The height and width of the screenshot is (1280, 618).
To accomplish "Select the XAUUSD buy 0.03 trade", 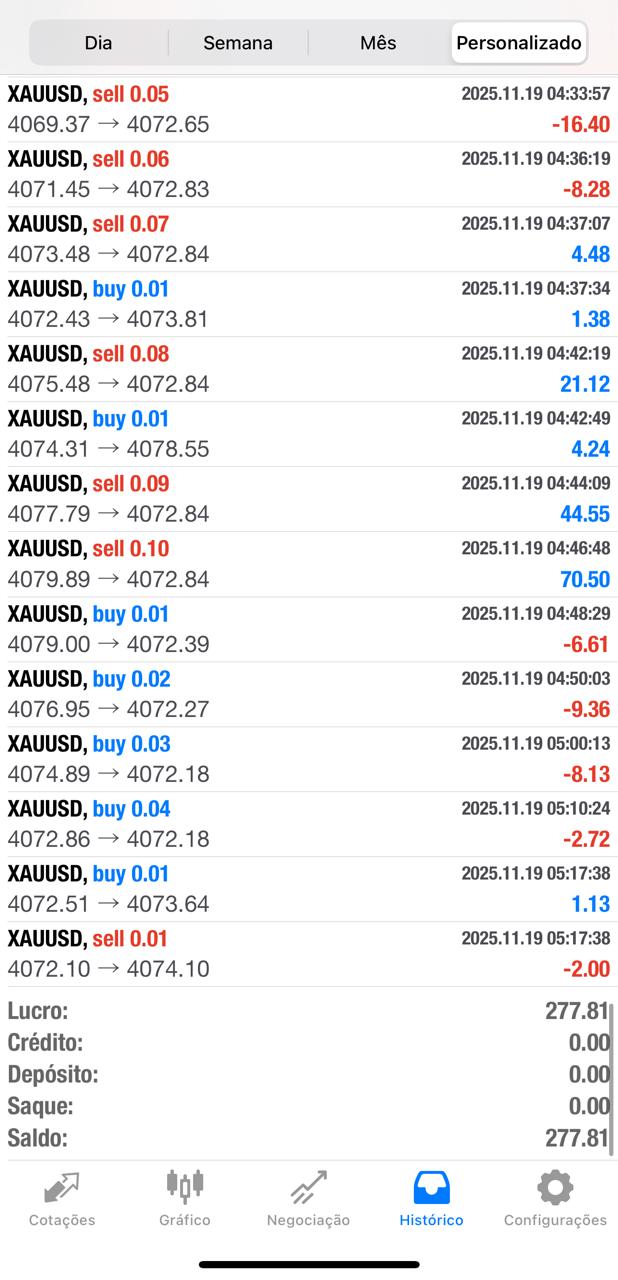I will pyautogui.click(x=308, y=759).
